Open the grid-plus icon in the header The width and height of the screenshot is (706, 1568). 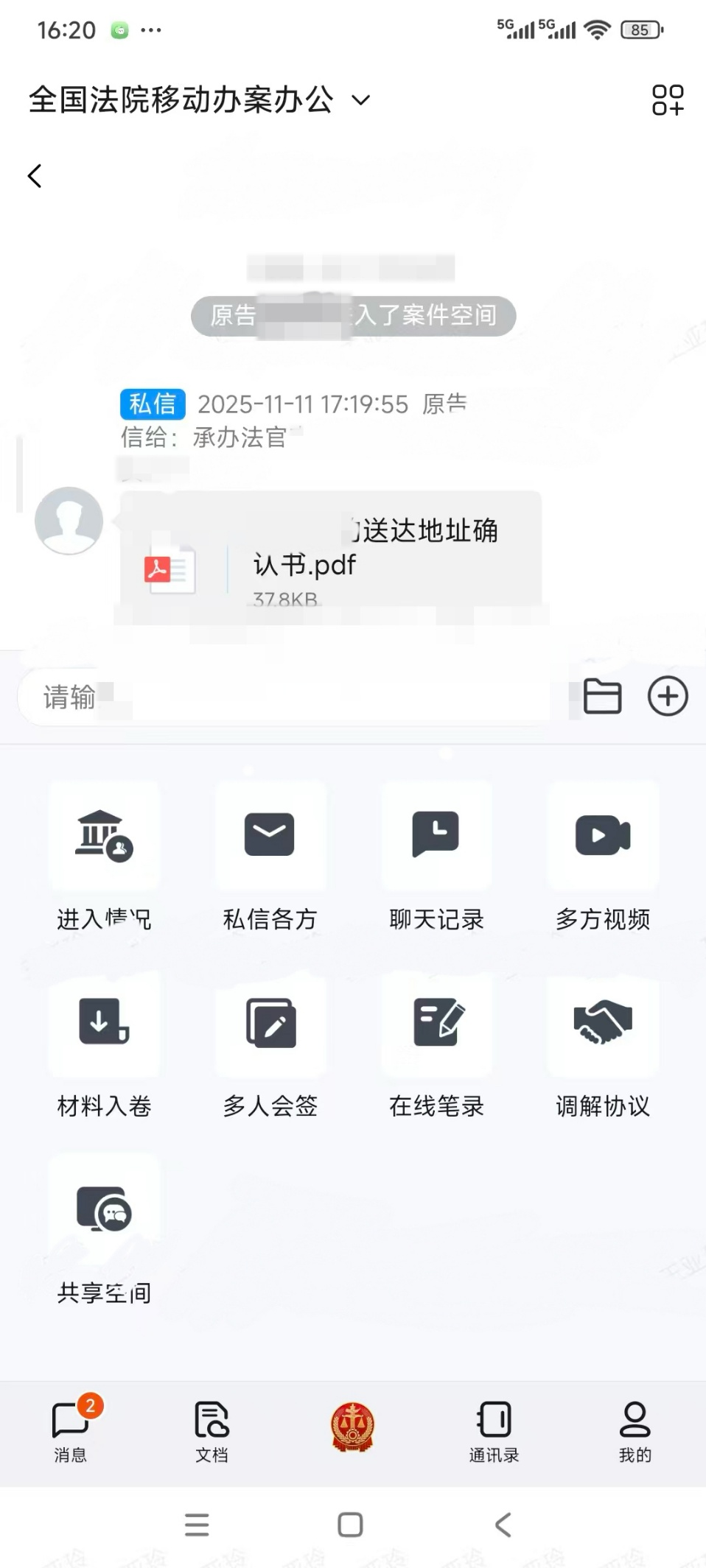[667, 100]
